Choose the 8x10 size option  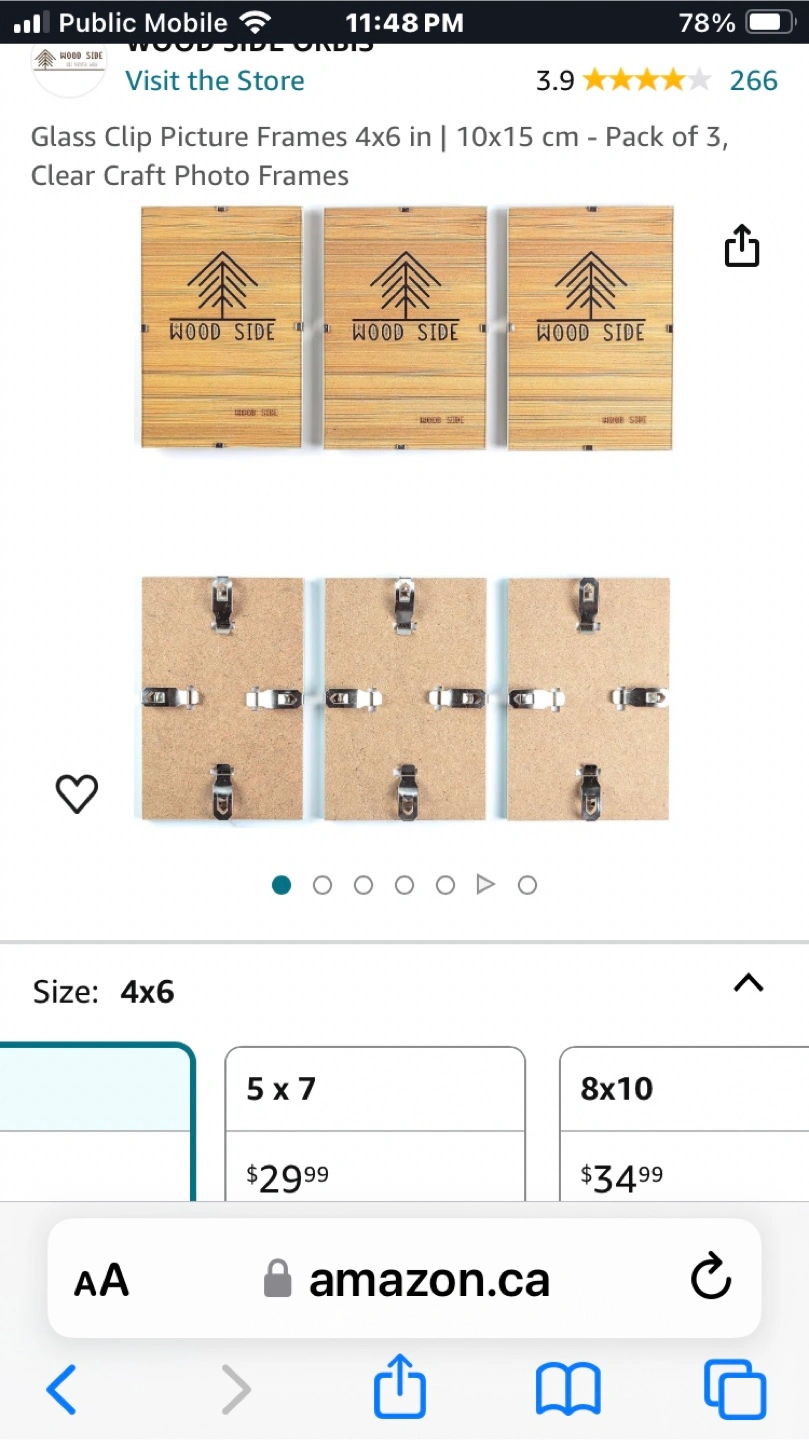tap(684, 1122)
